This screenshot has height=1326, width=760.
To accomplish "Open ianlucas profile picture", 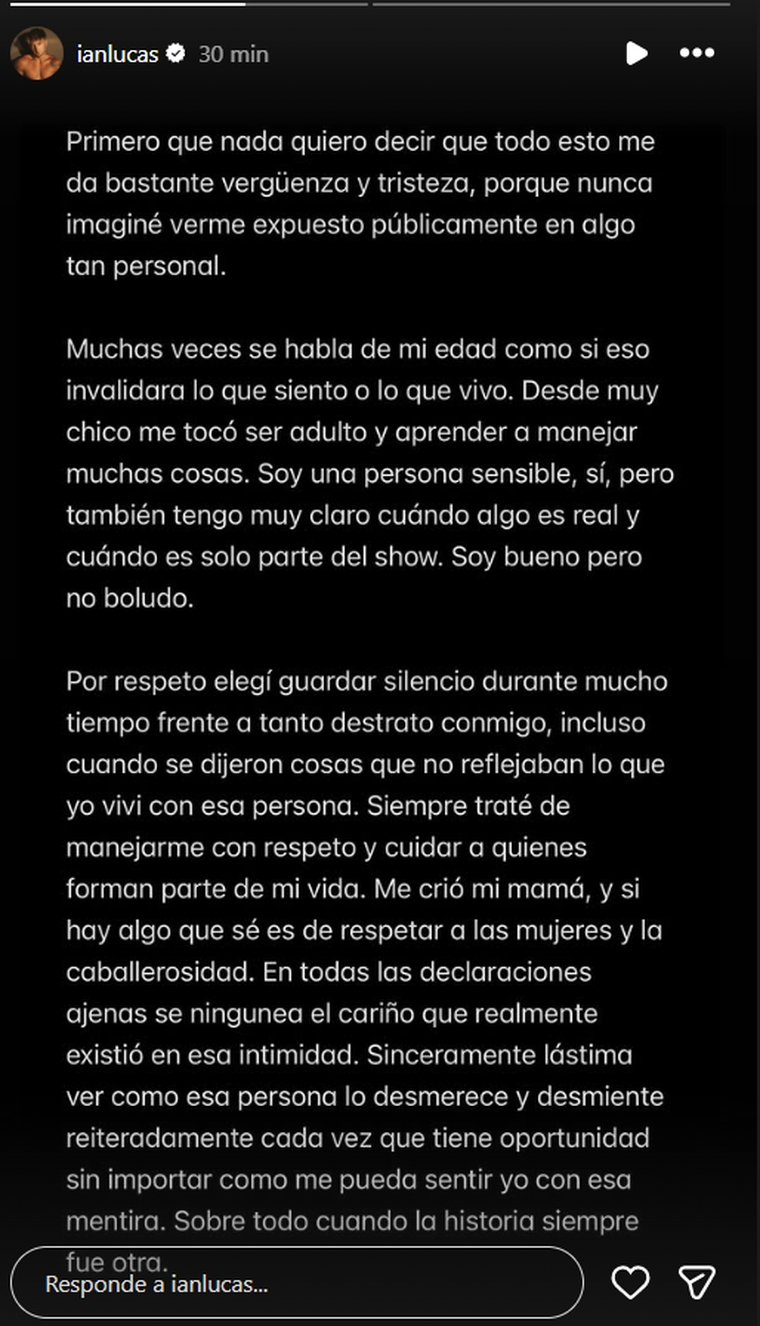I will tap(37, 54).
